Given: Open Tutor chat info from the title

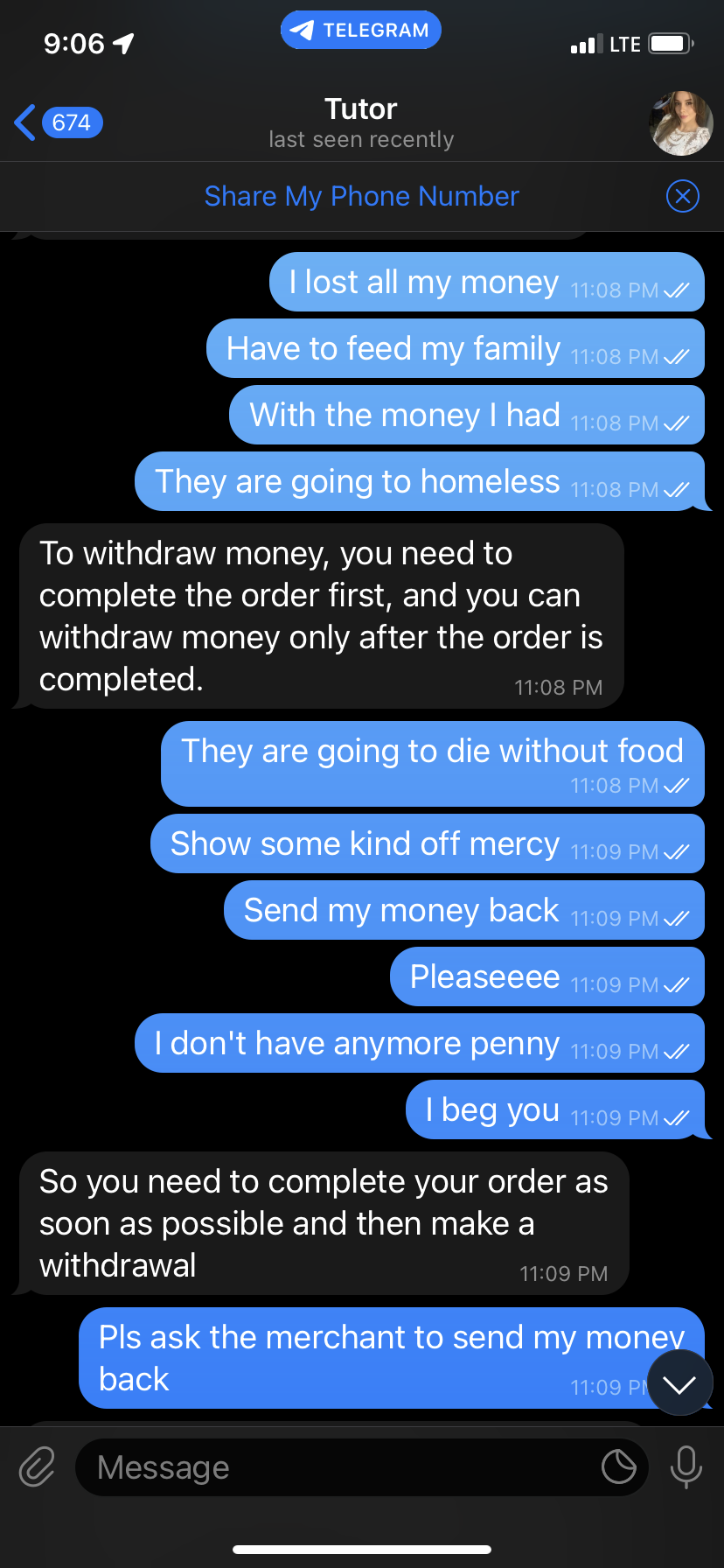Looking at the screenshot, I should [x=361, y=122].
